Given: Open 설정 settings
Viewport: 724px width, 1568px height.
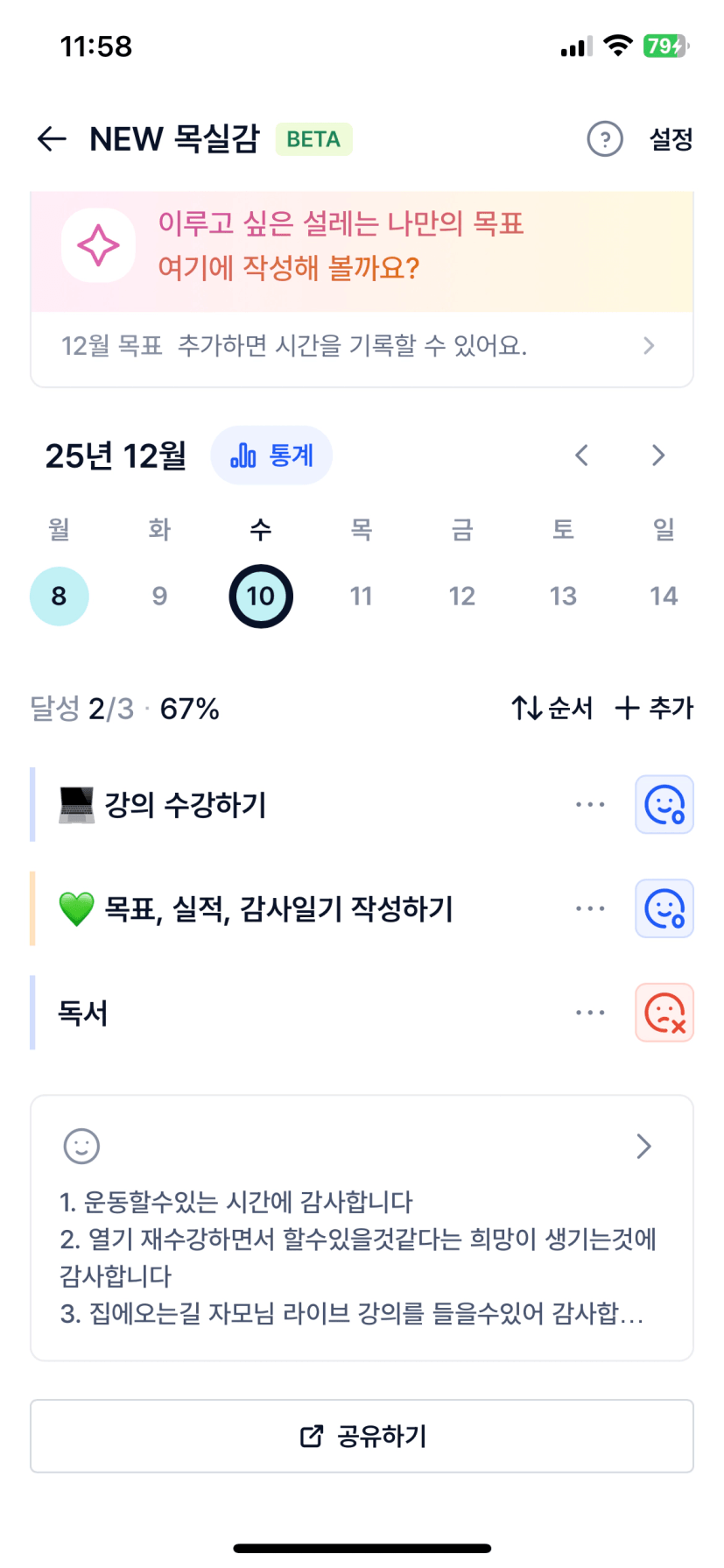Looking at the screenshot, I should click(671, 139).
